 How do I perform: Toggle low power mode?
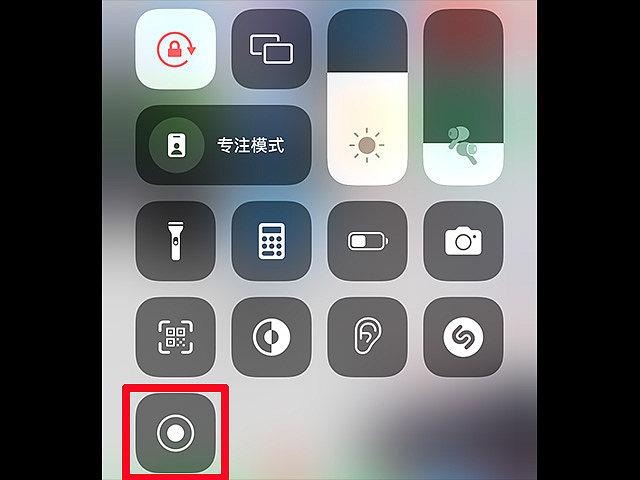point(367,241)
